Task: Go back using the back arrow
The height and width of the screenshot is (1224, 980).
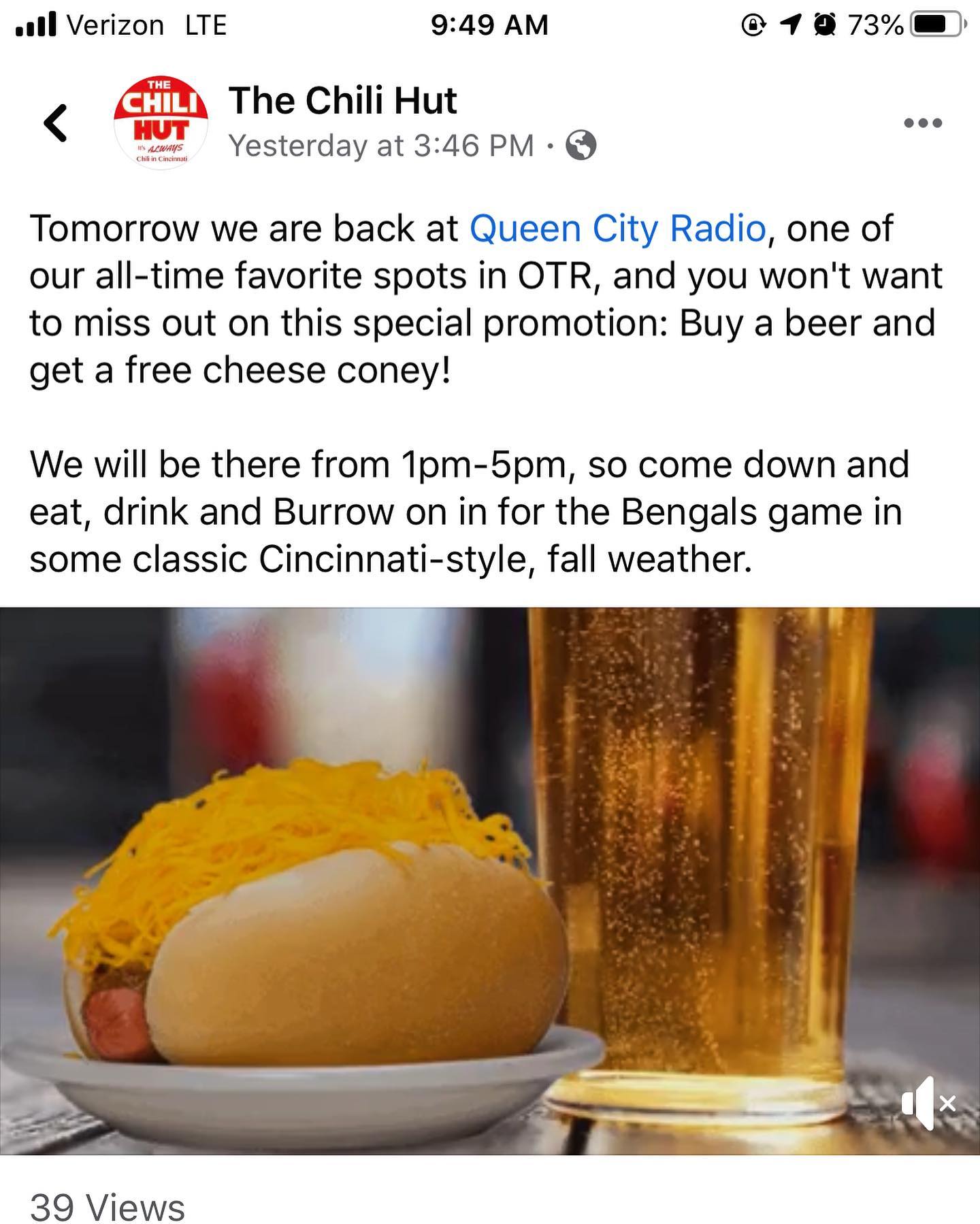Action: tap(55, 123)
